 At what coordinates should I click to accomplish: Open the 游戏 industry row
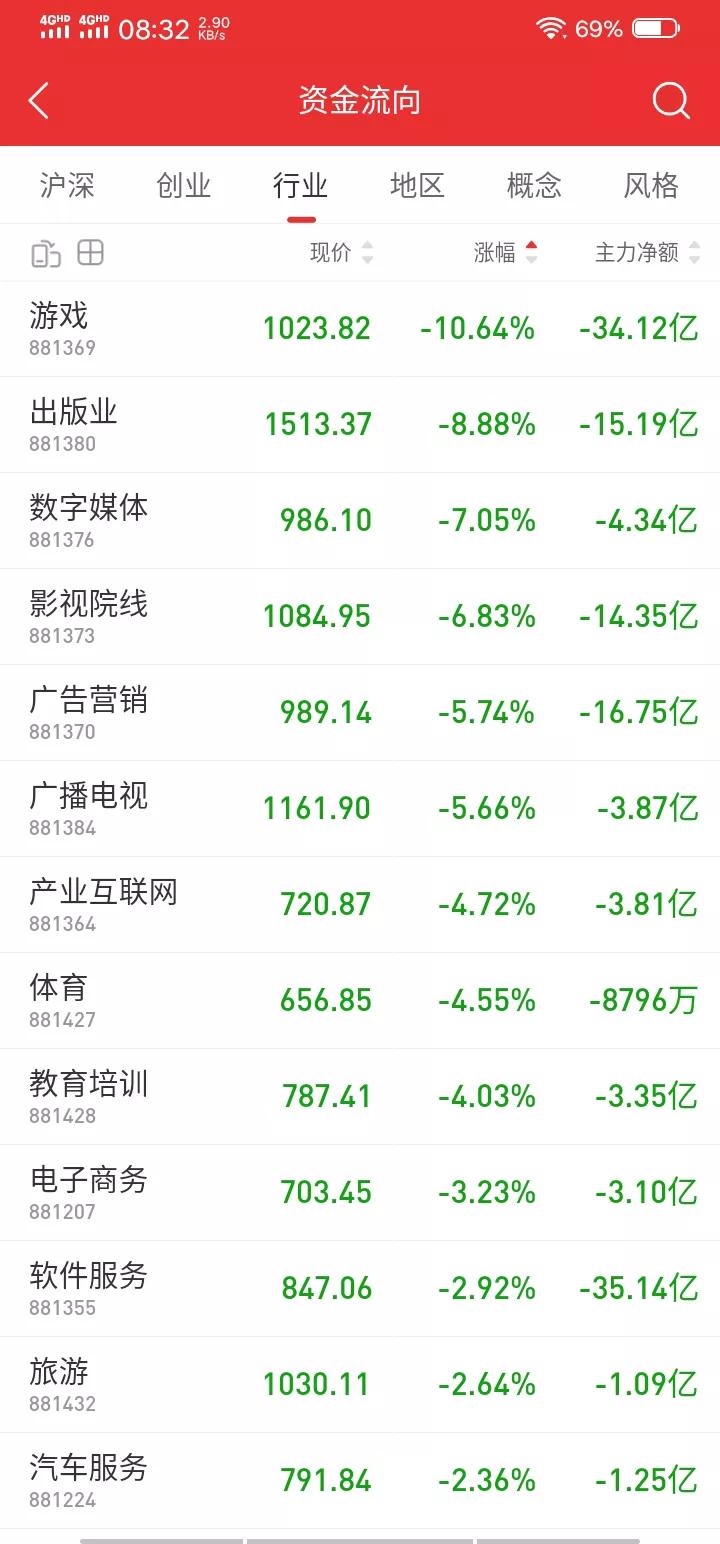(x=360, y=329)
